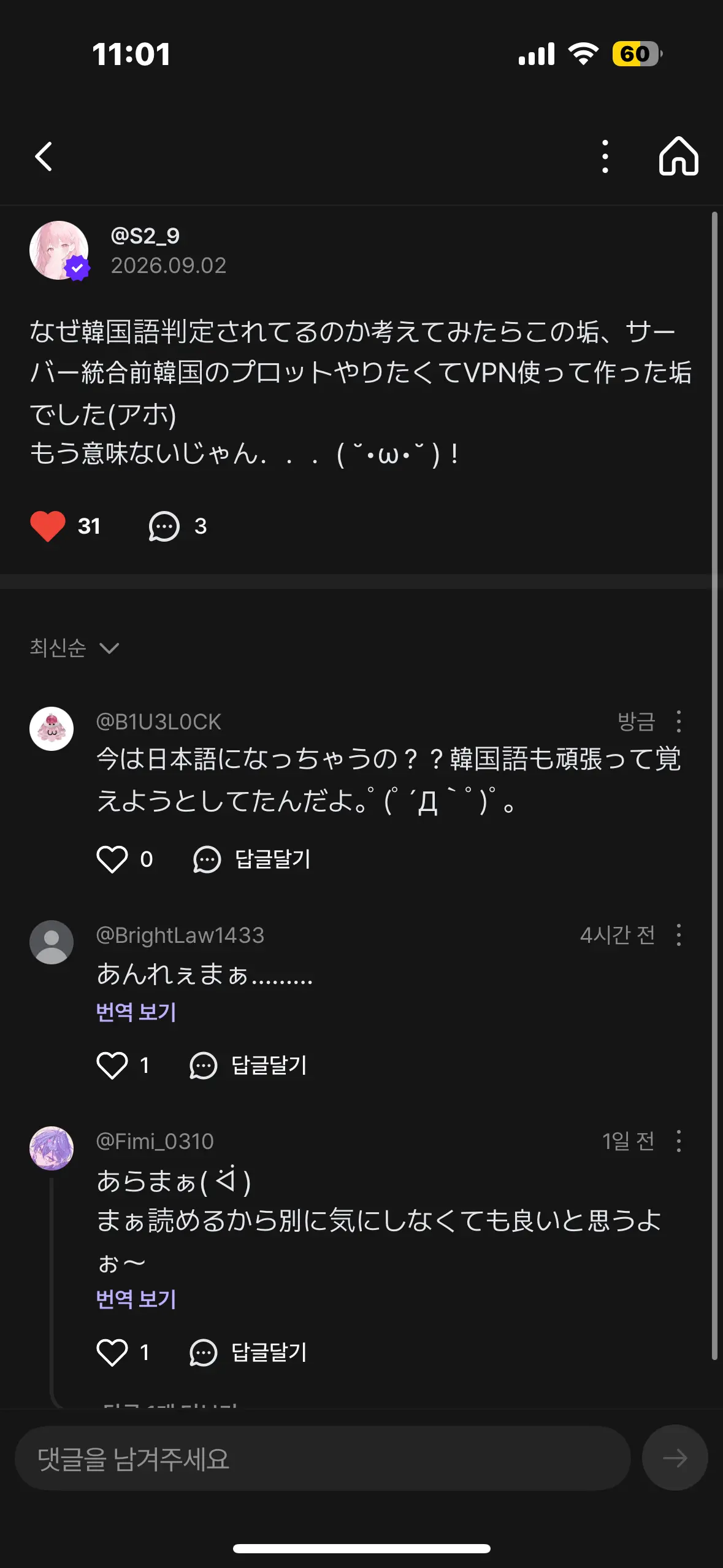View translation of @Fimi_0310's comment
Image resolution: width=723 pixels, height=1568 pixels.
click(x=136, y=1299)
